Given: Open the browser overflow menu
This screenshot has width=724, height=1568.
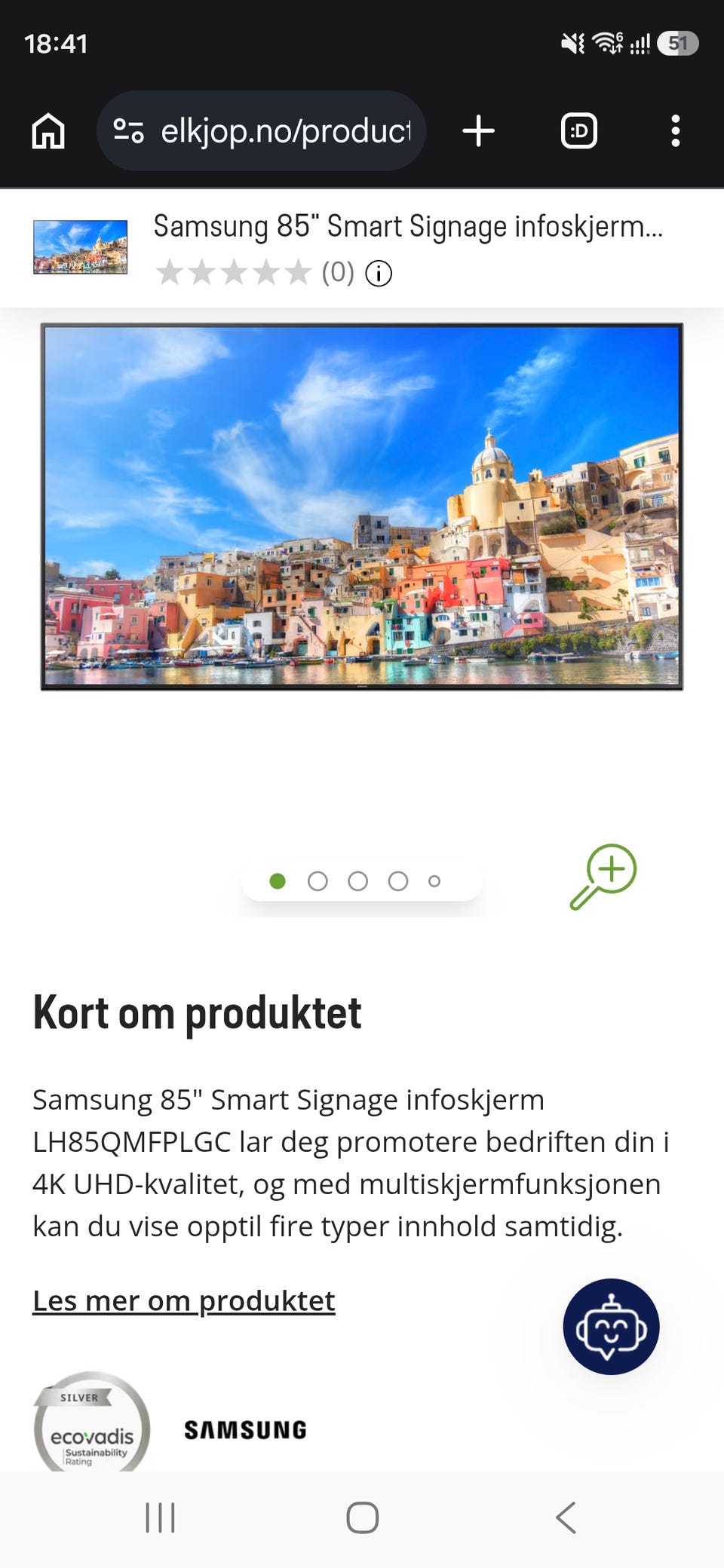Looking at the screenshot, I should [676, 131].
